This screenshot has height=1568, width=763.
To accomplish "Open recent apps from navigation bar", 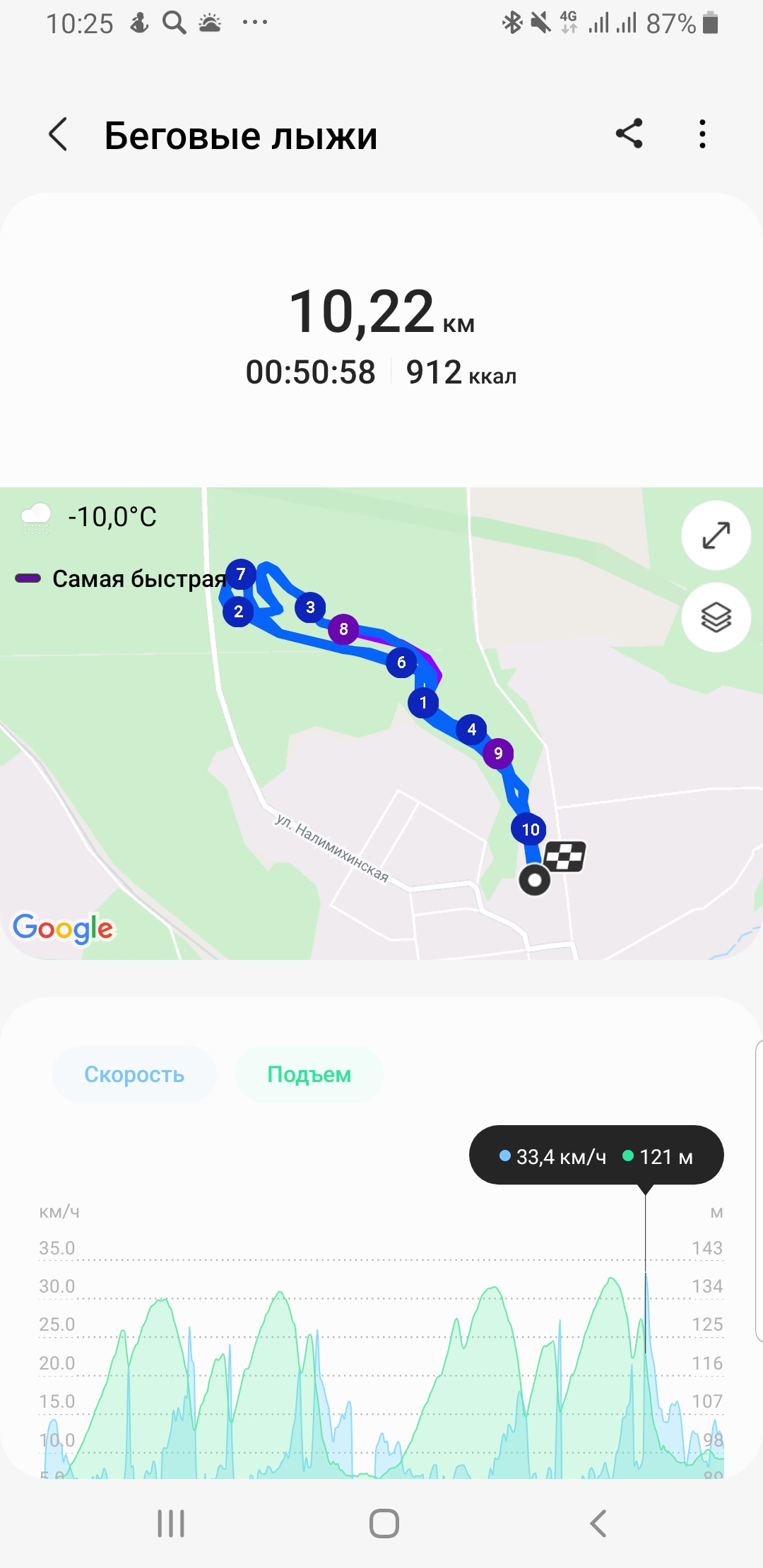I will (x=171, y=1524).
